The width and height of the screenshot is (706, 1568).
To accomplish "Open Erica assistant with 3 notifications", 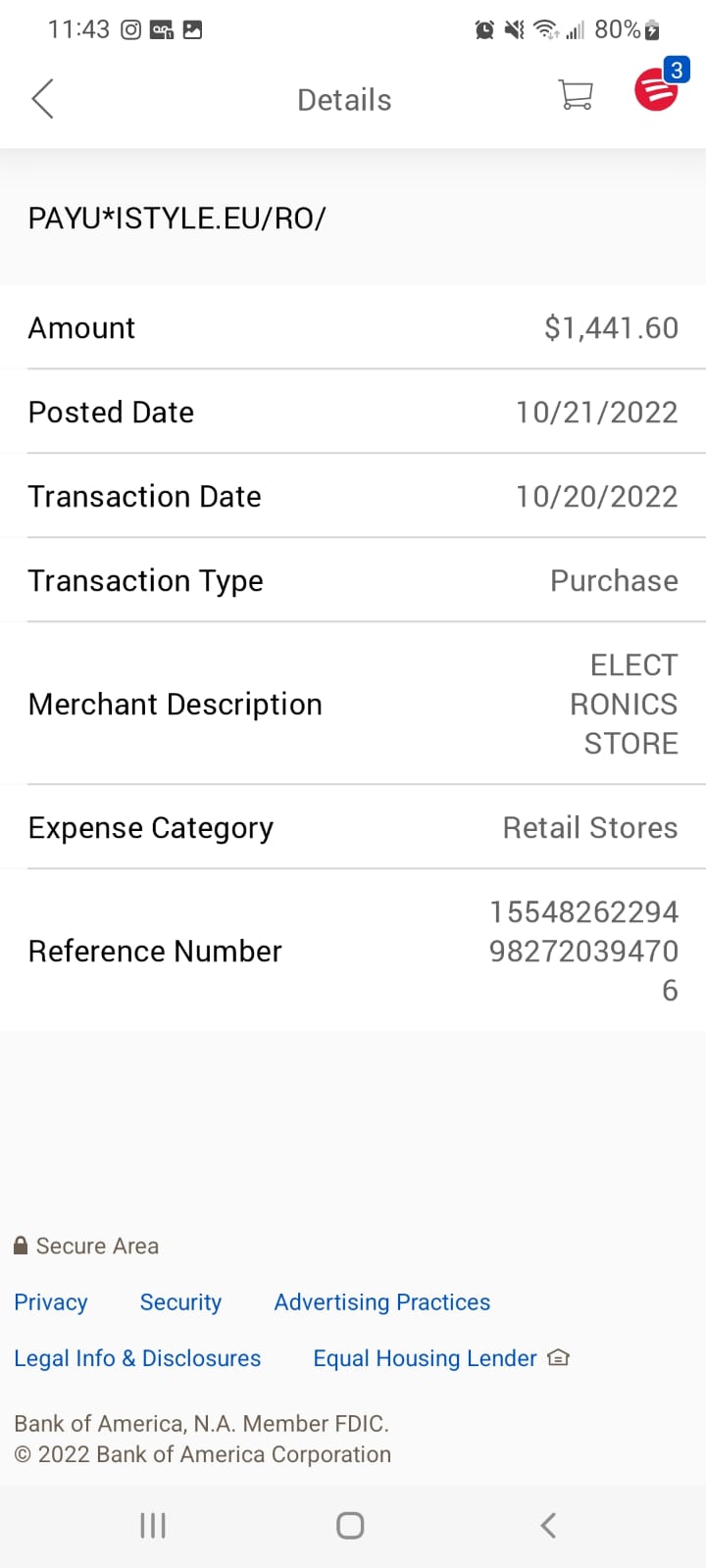I will click(x=657, y=91).
